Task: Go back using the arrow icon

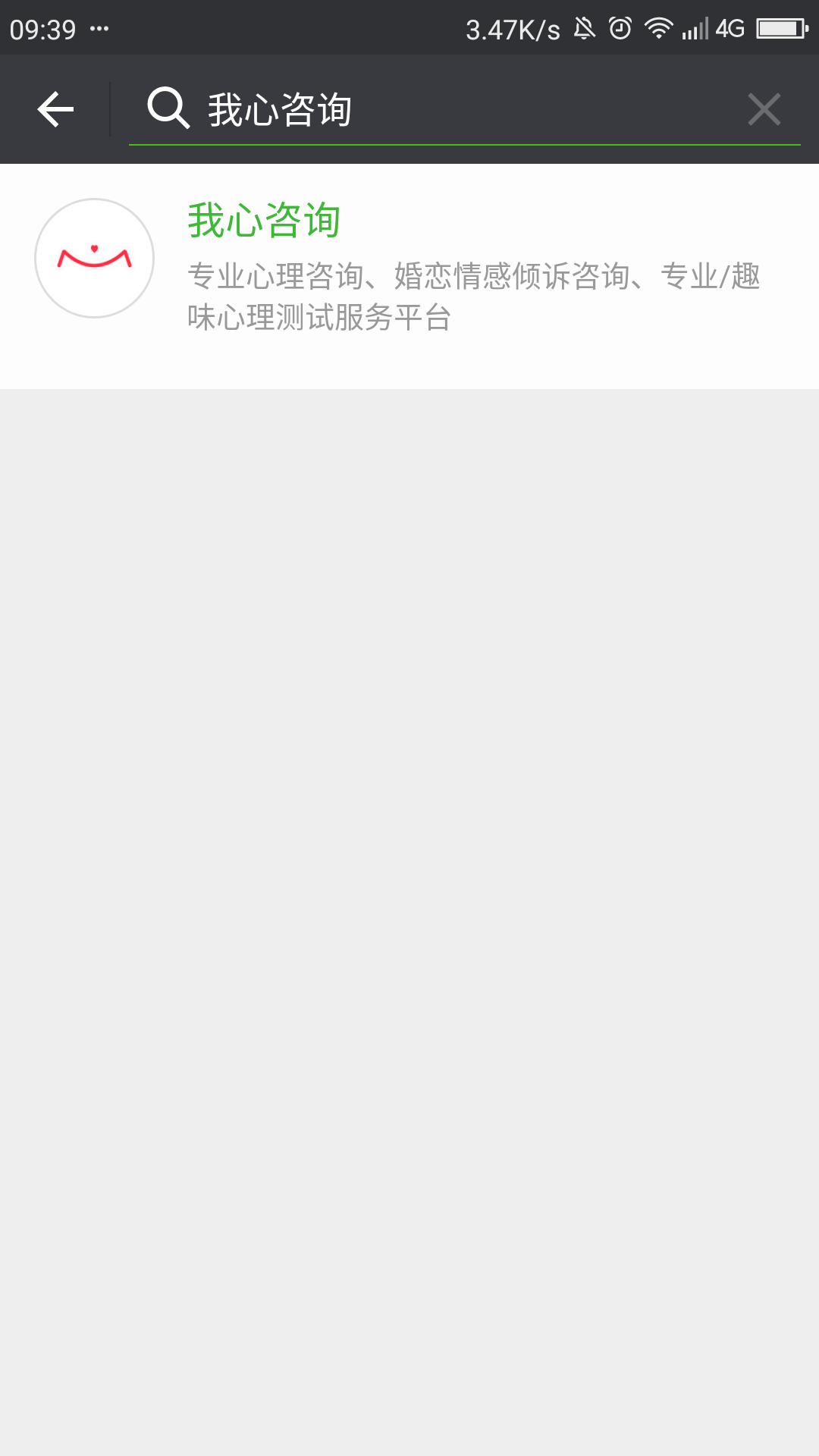Action: click(55, 109)
